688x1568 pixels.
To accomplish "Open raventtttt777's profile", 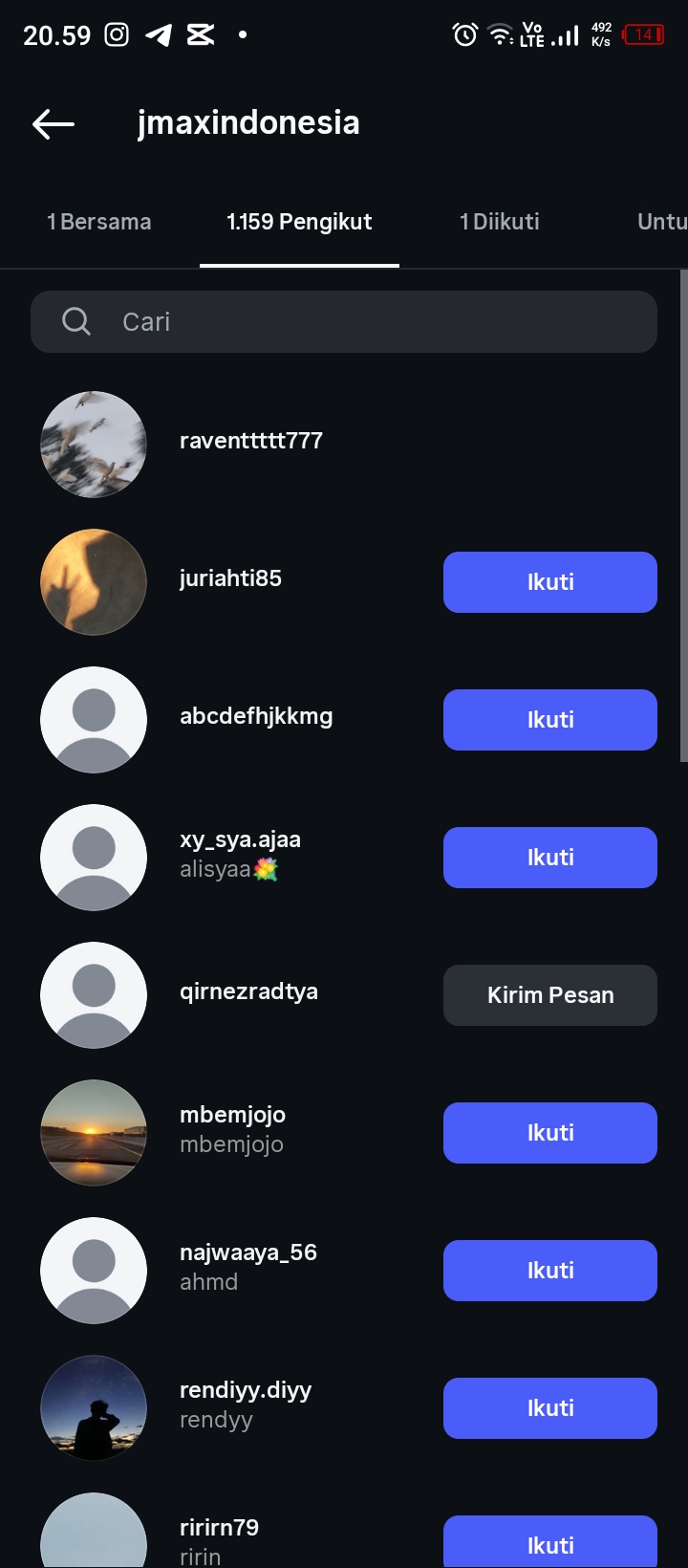I will [250, 441].
